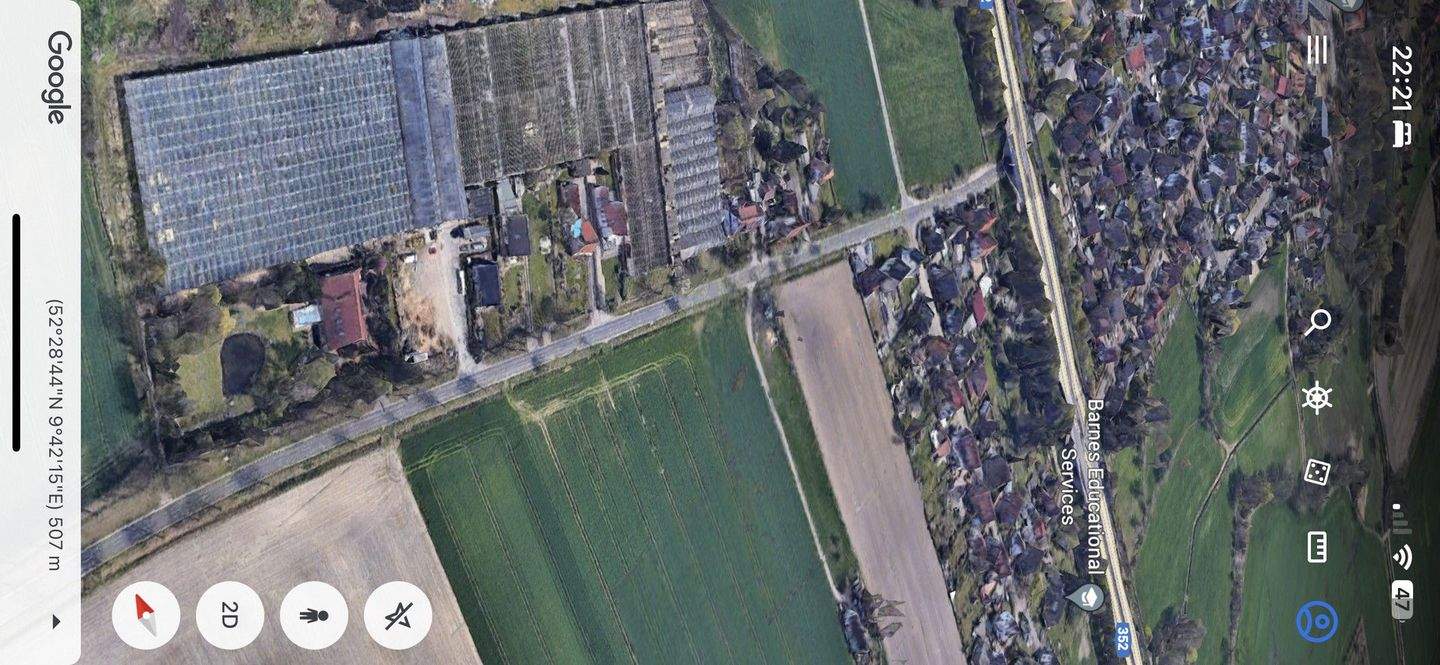Tap the I'm Feeling Lucky dice

(x=1317, y=472)
